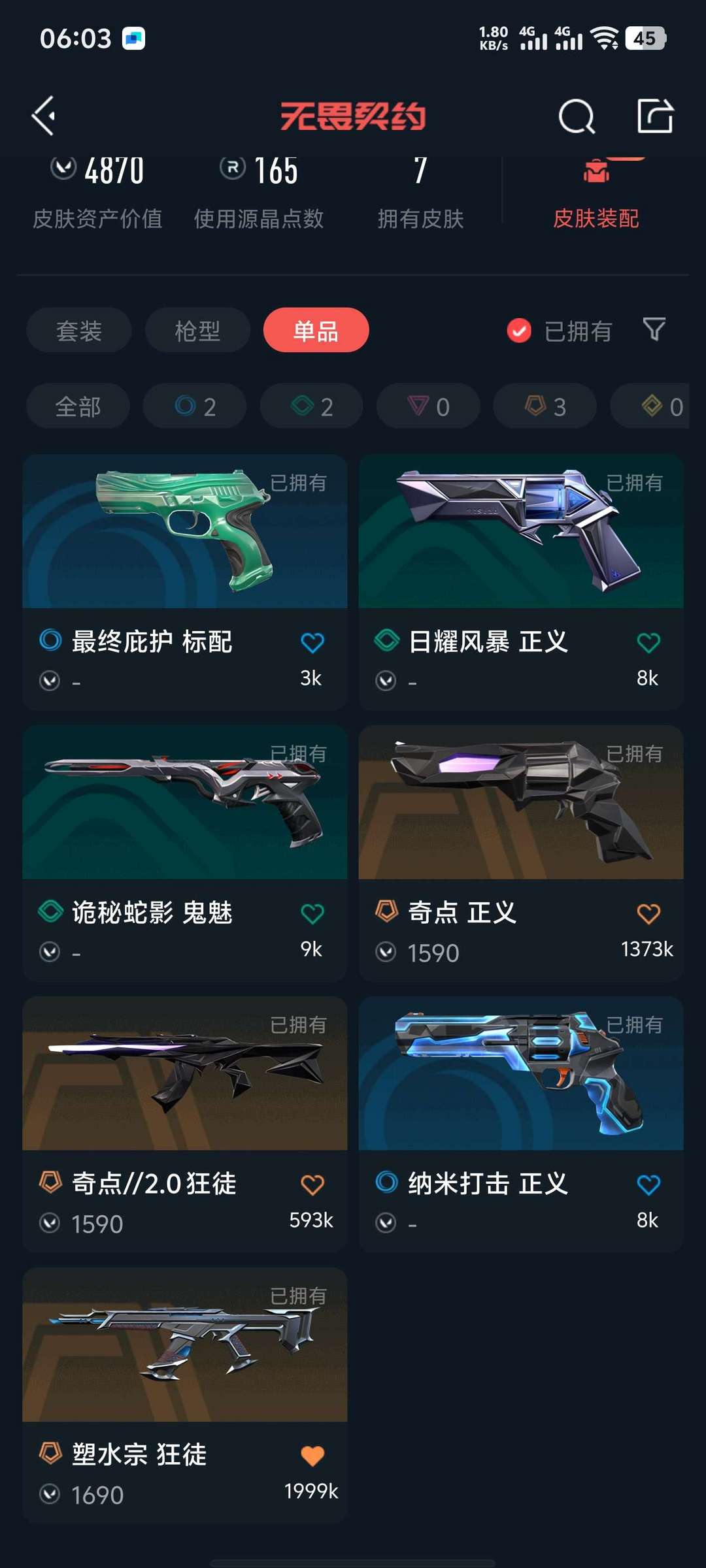
Task: Select the 单品 tab
Action: coord(316,331)
